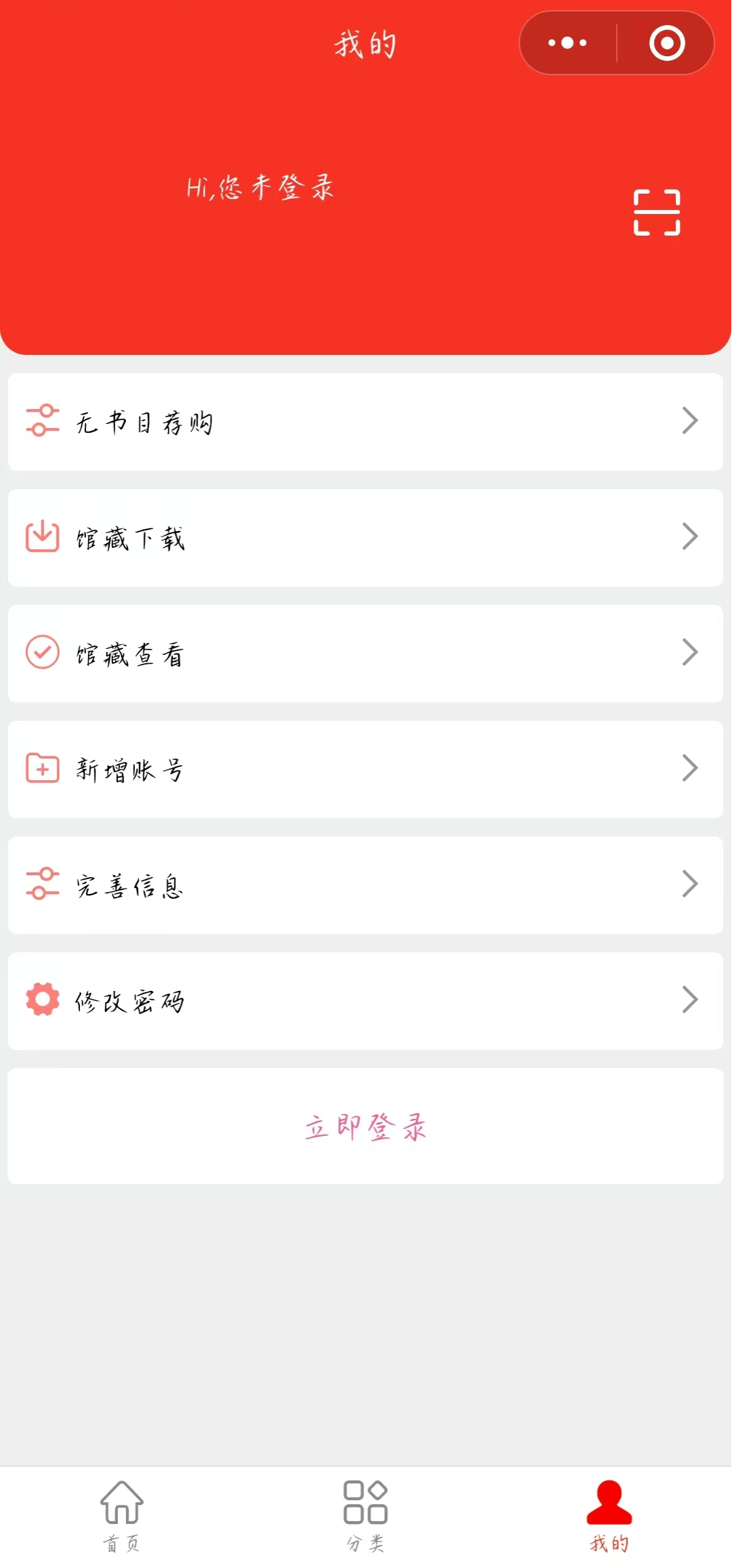Open the 馆藏查看 row
Screen dimensions: 732x1568
pos(365,654)
